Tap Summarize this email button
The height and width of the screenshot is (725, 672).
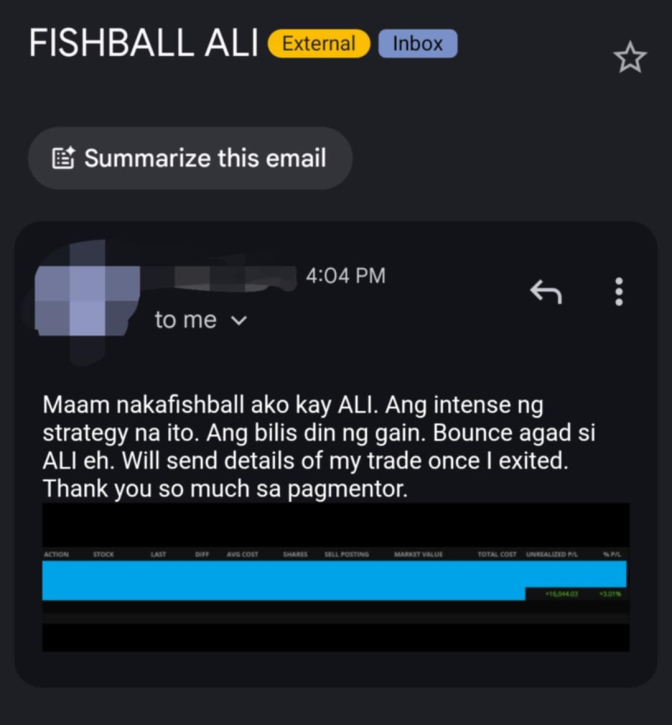tap(190, 158)
